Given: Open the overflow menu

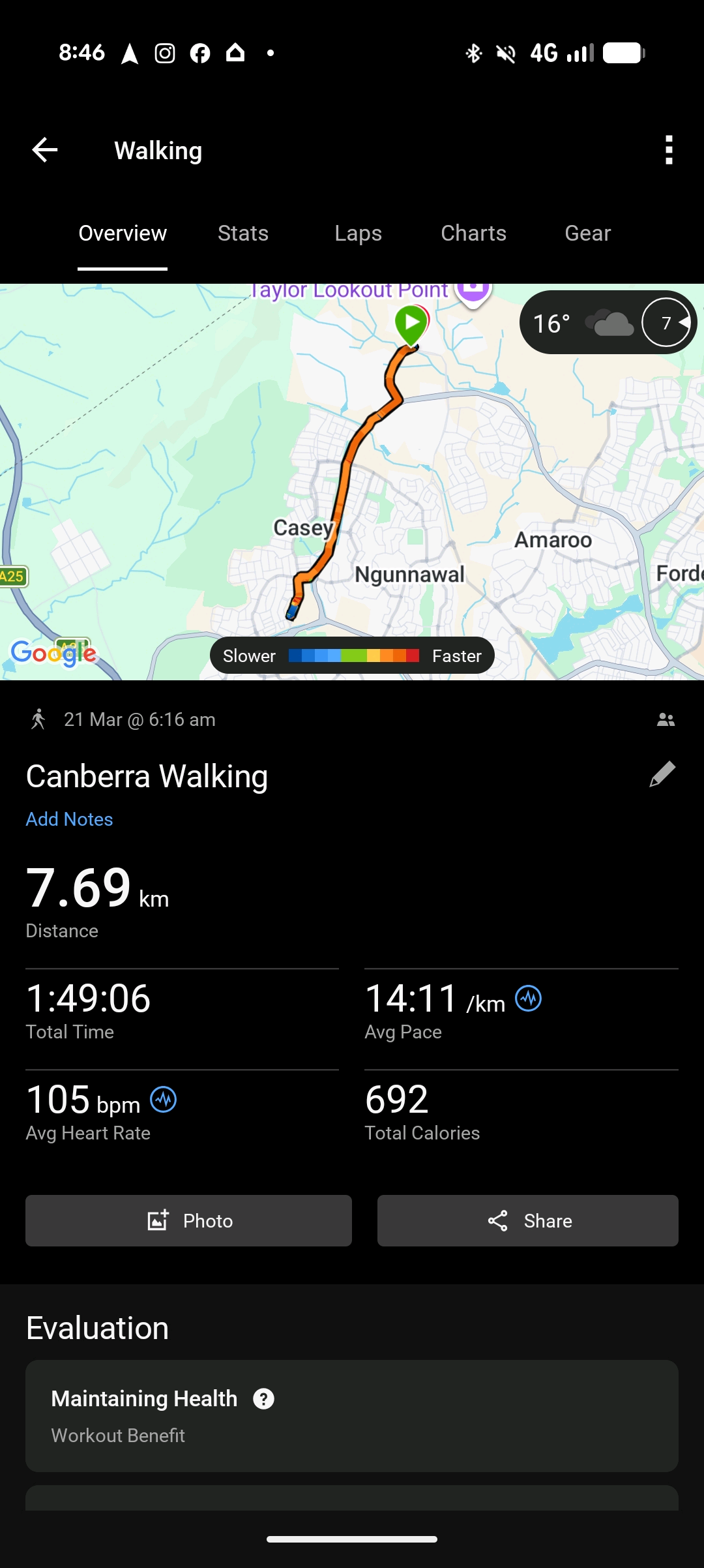Looking at the screenshot, I should tap(668, 150).
